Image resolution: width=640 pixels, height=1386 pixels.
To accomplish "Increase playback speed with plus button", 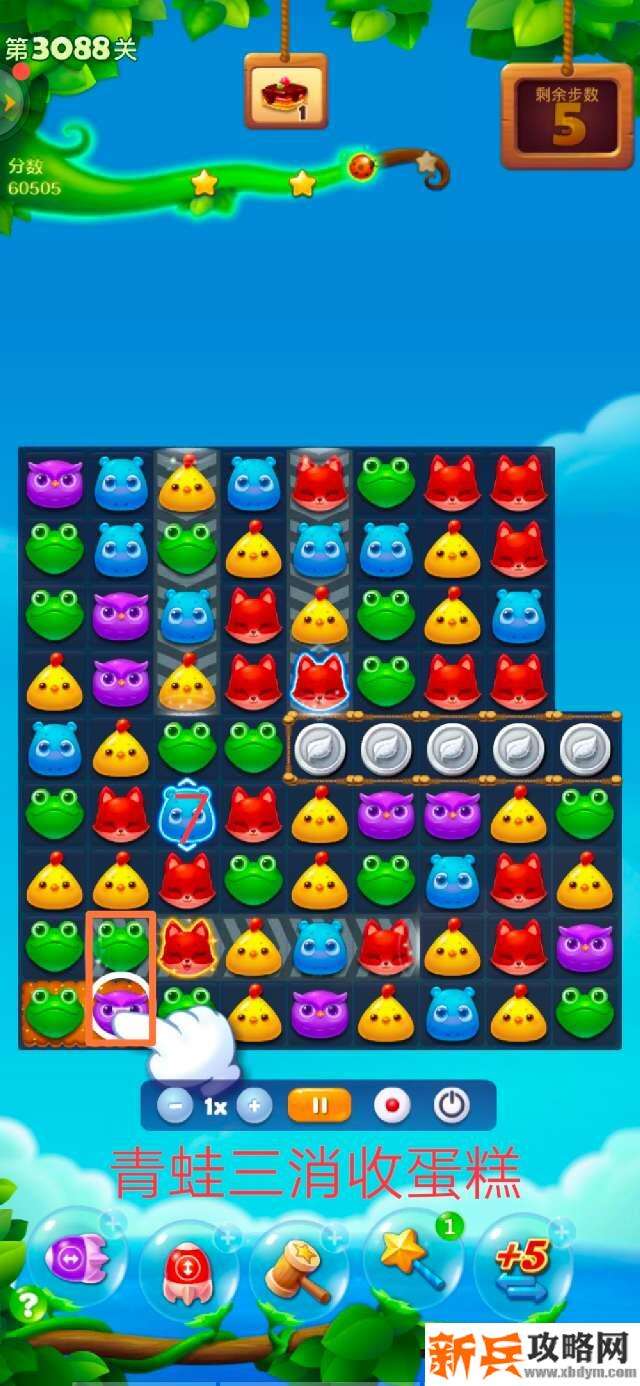I will click(x=254, y=1106).
